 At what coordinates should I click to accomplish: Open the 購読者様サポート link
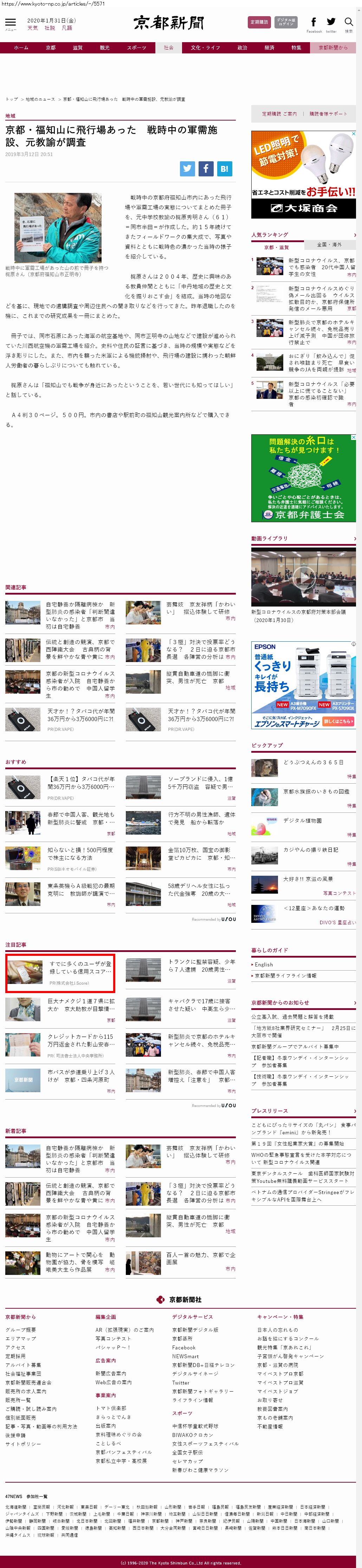pos(329,114)
